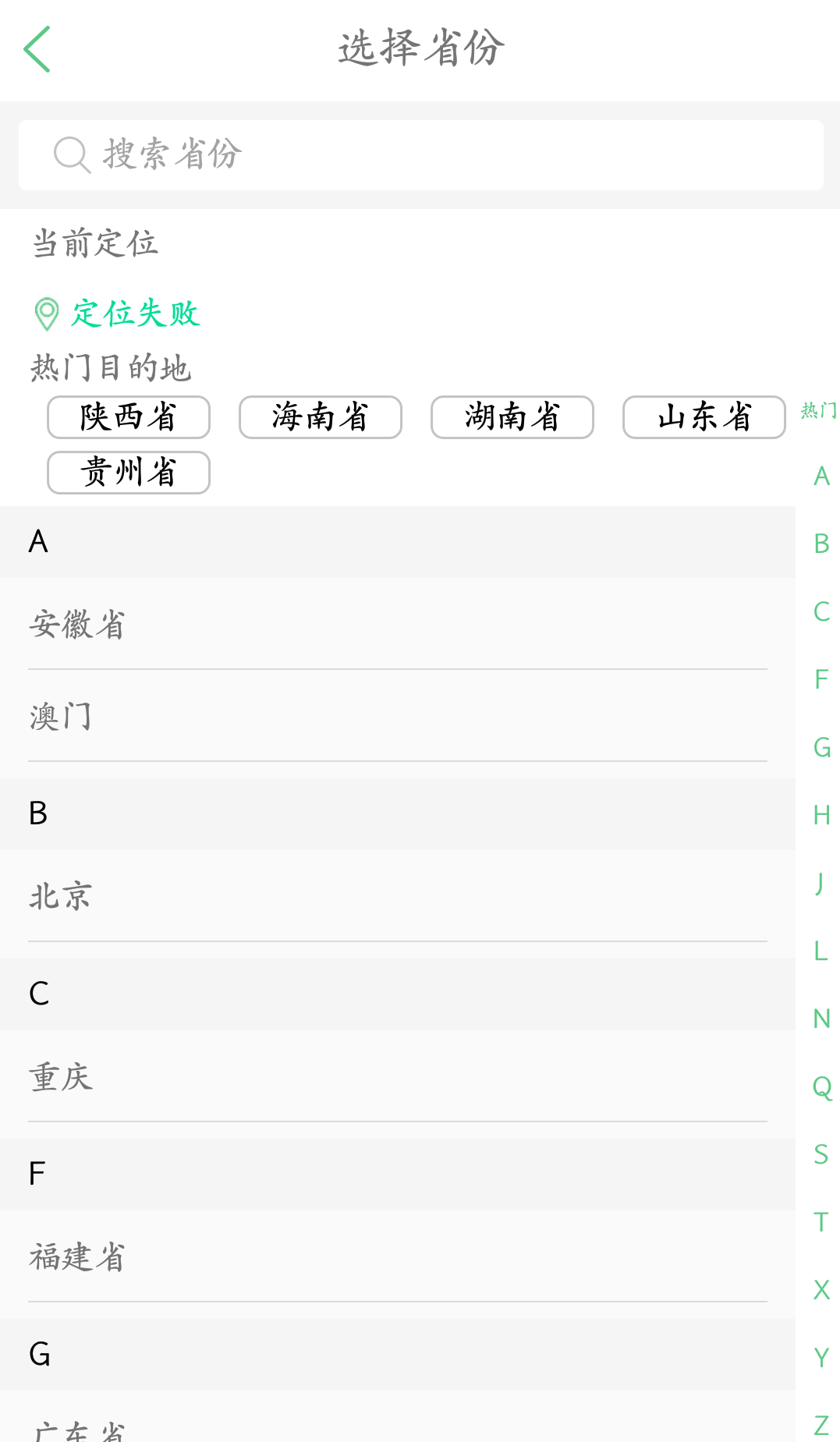Jump to letter N in the index
This screenshot has height=1442, width=840.
(821, 1019)
